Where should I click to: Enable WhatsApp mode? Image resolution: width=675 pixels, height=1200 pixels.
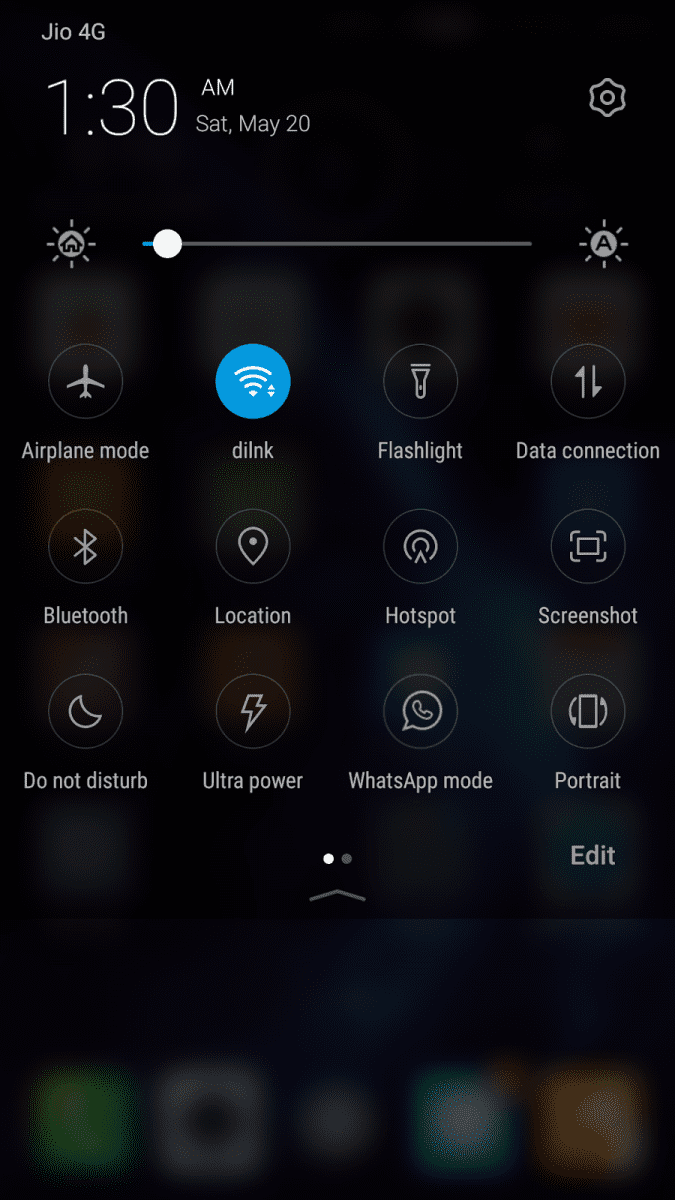pos(420,711)
